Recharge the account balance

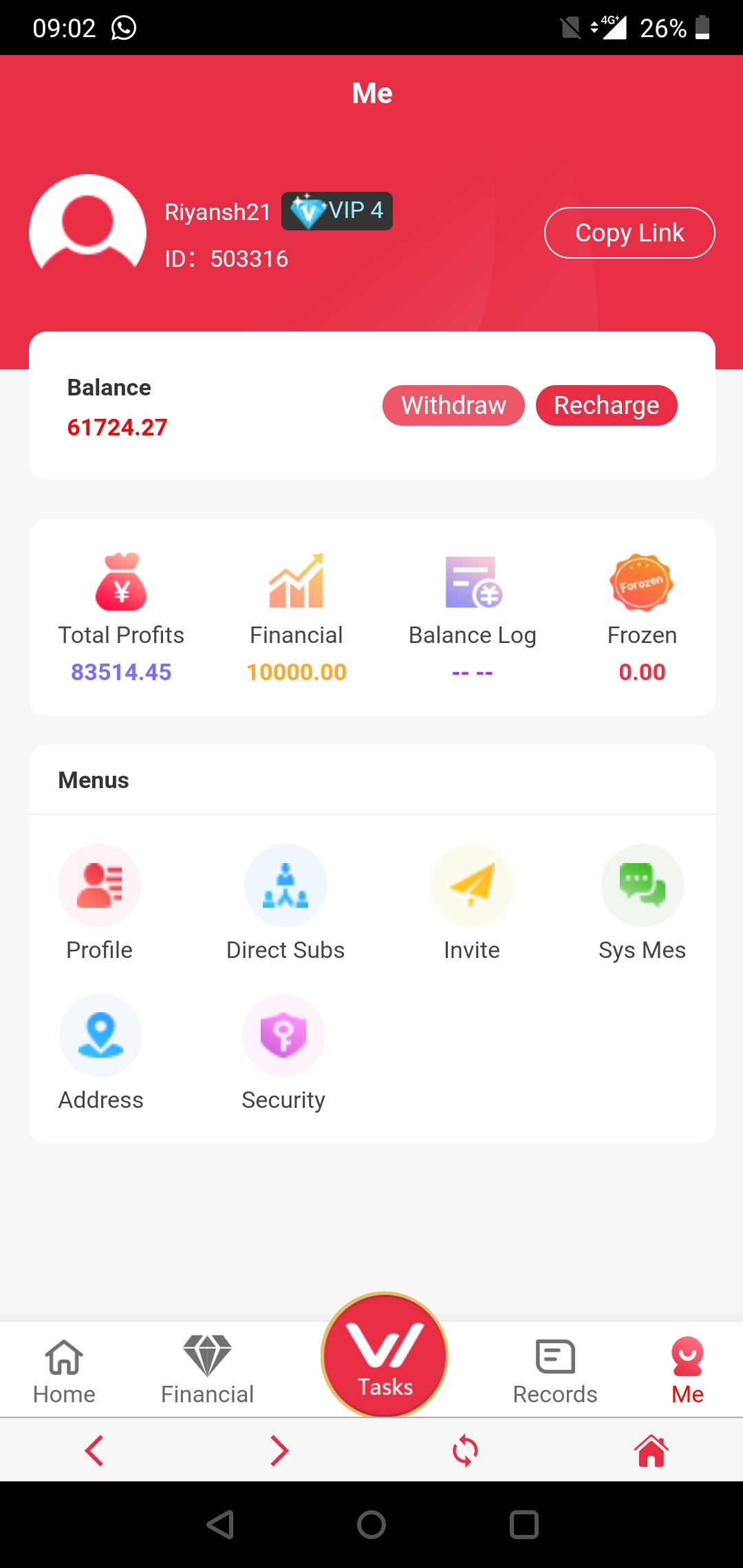[606, 405]
